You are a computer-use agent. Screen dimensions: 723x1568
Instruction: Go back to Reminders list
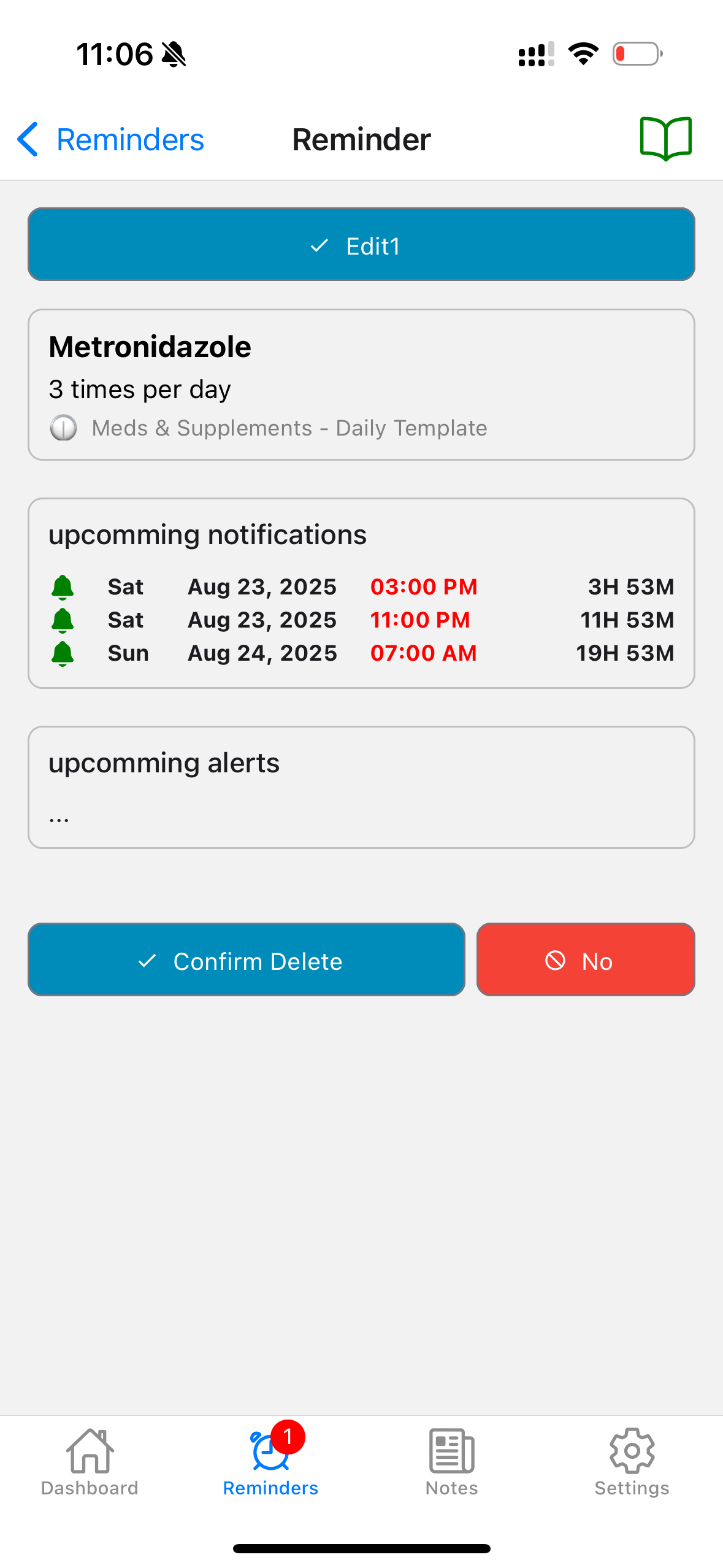tap(110, 140)
